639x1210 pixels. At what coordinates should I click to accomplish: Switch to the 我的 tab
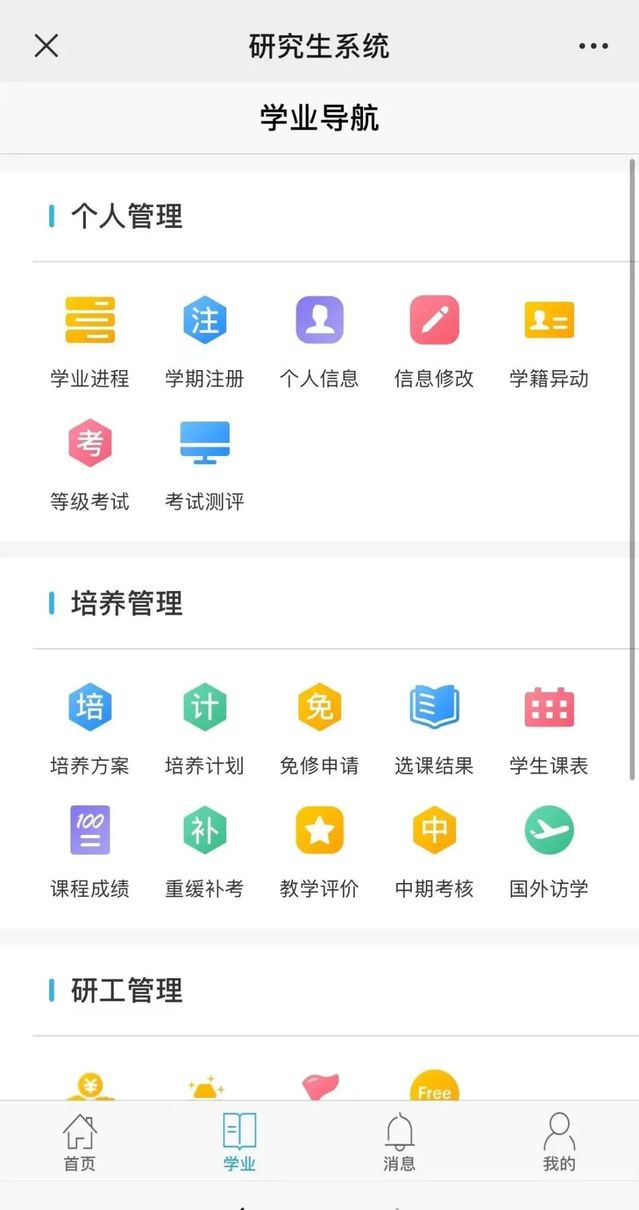click(559, 1142)
